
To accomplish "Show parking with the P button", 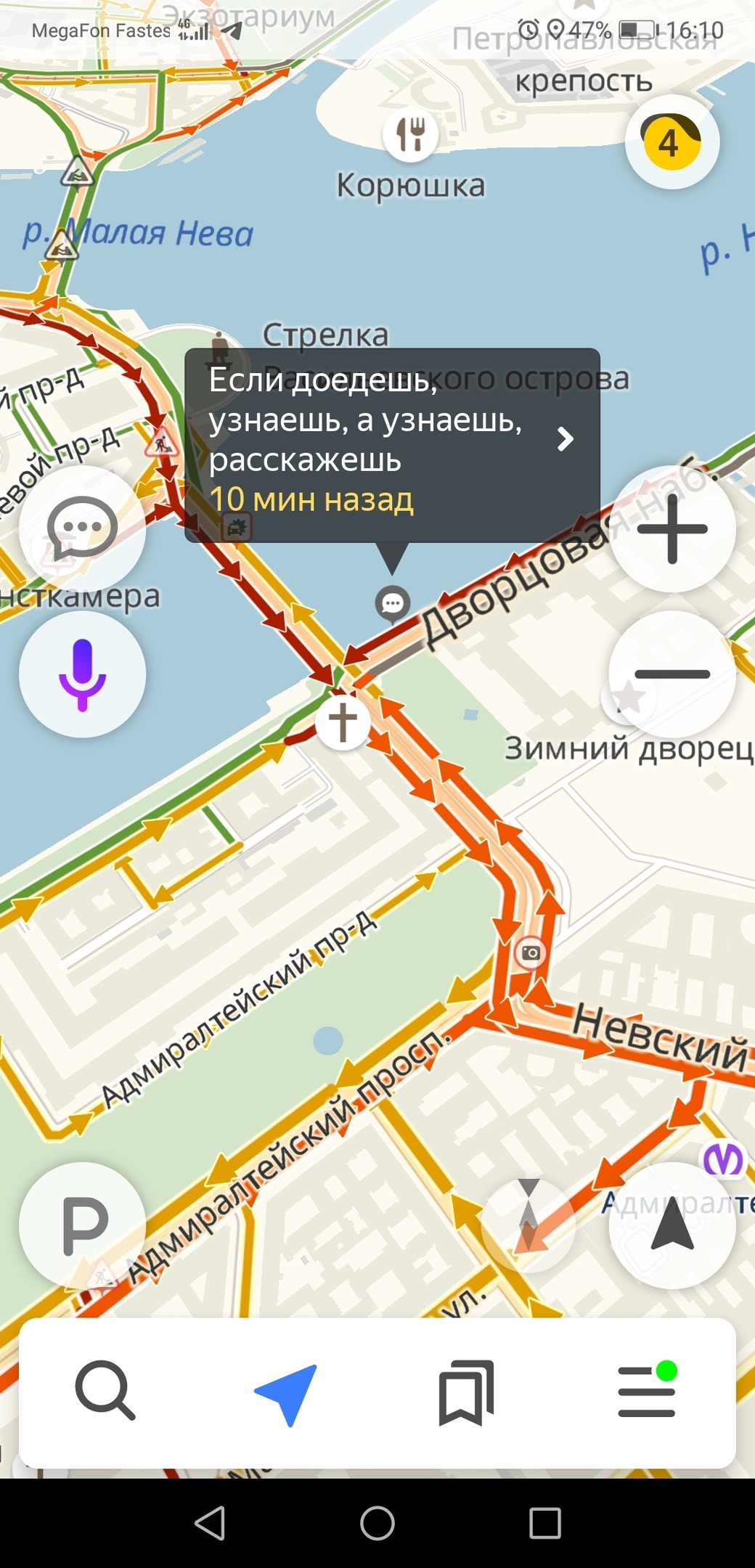I will click(82, 1226).
